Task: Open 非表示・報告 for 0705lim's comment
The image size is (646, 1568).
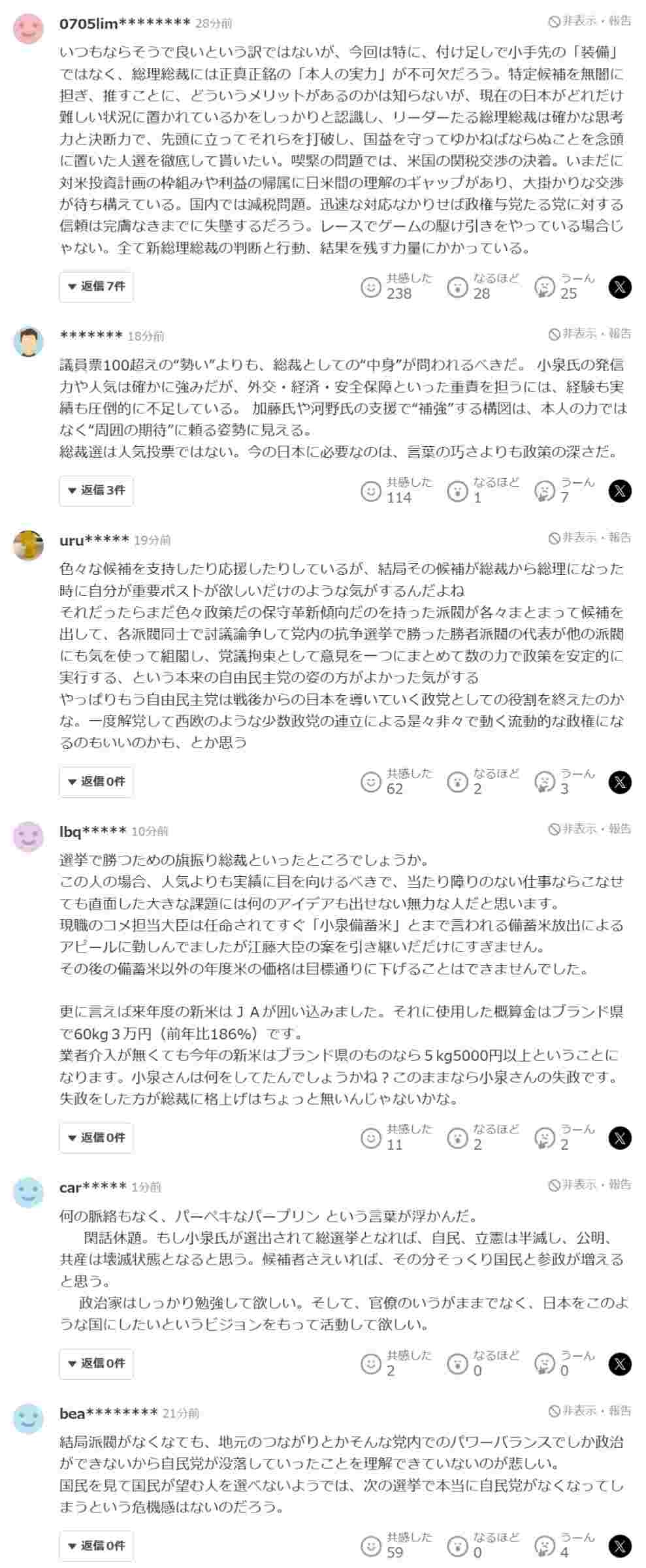Action: 590,22
